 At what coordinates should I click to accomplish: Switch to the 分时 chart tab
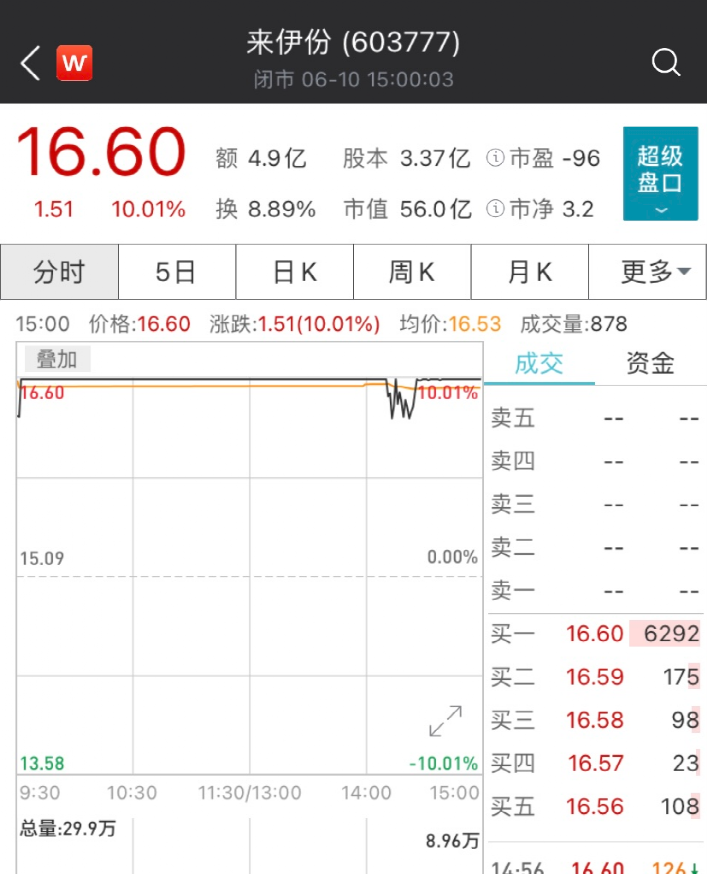click(x=59, y=272)
